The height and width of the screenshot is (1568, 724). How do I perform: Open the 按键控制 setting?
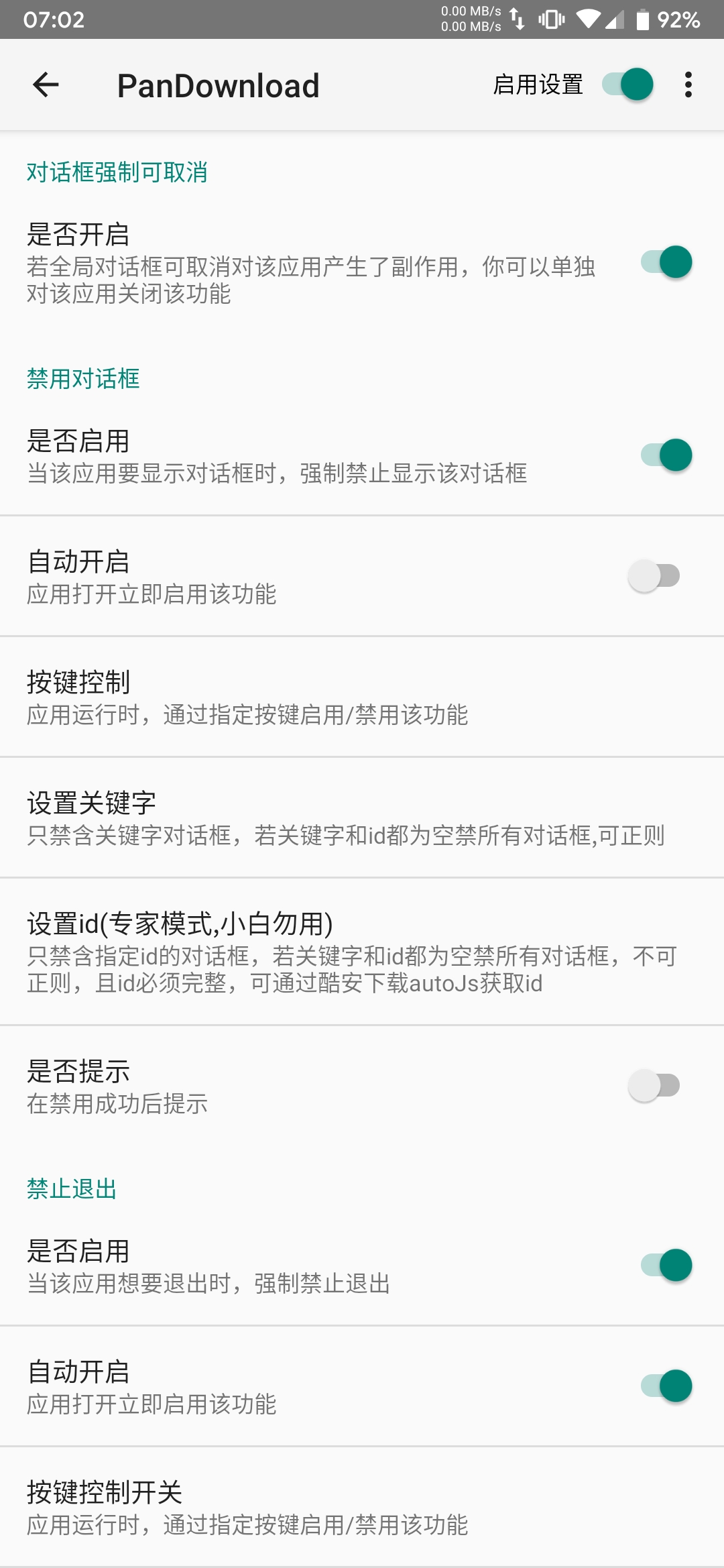point(362,697)
